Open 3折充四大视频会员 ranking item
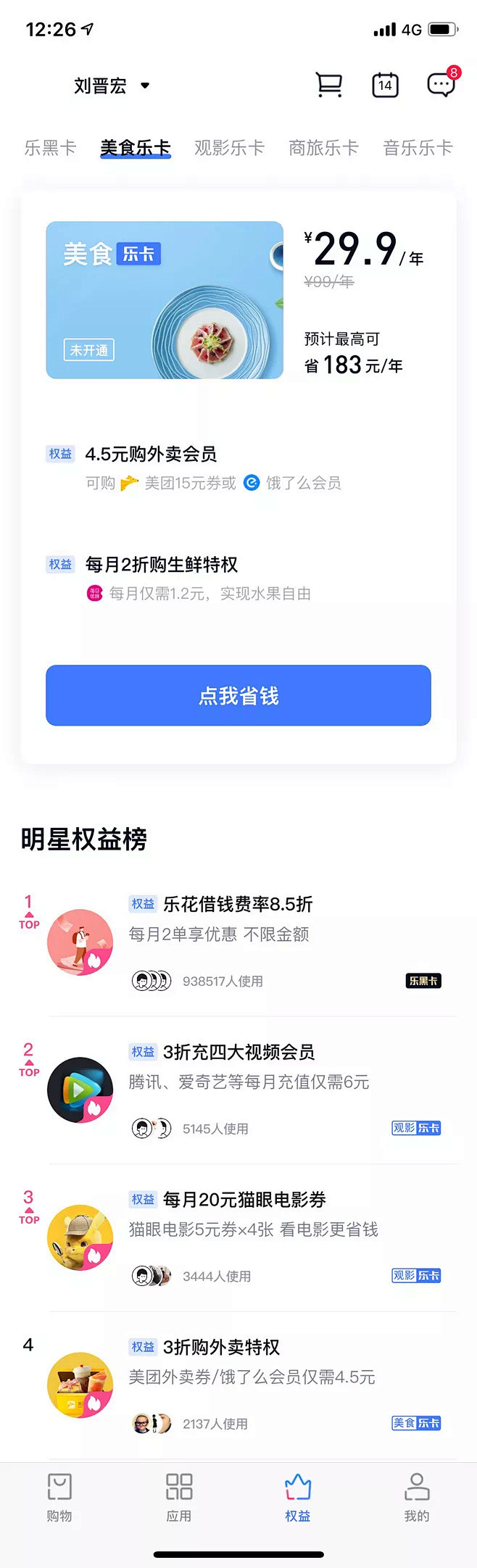The height and width of the screenshot is (1568, 477). pyautogui.click(x=238, y=1053)
